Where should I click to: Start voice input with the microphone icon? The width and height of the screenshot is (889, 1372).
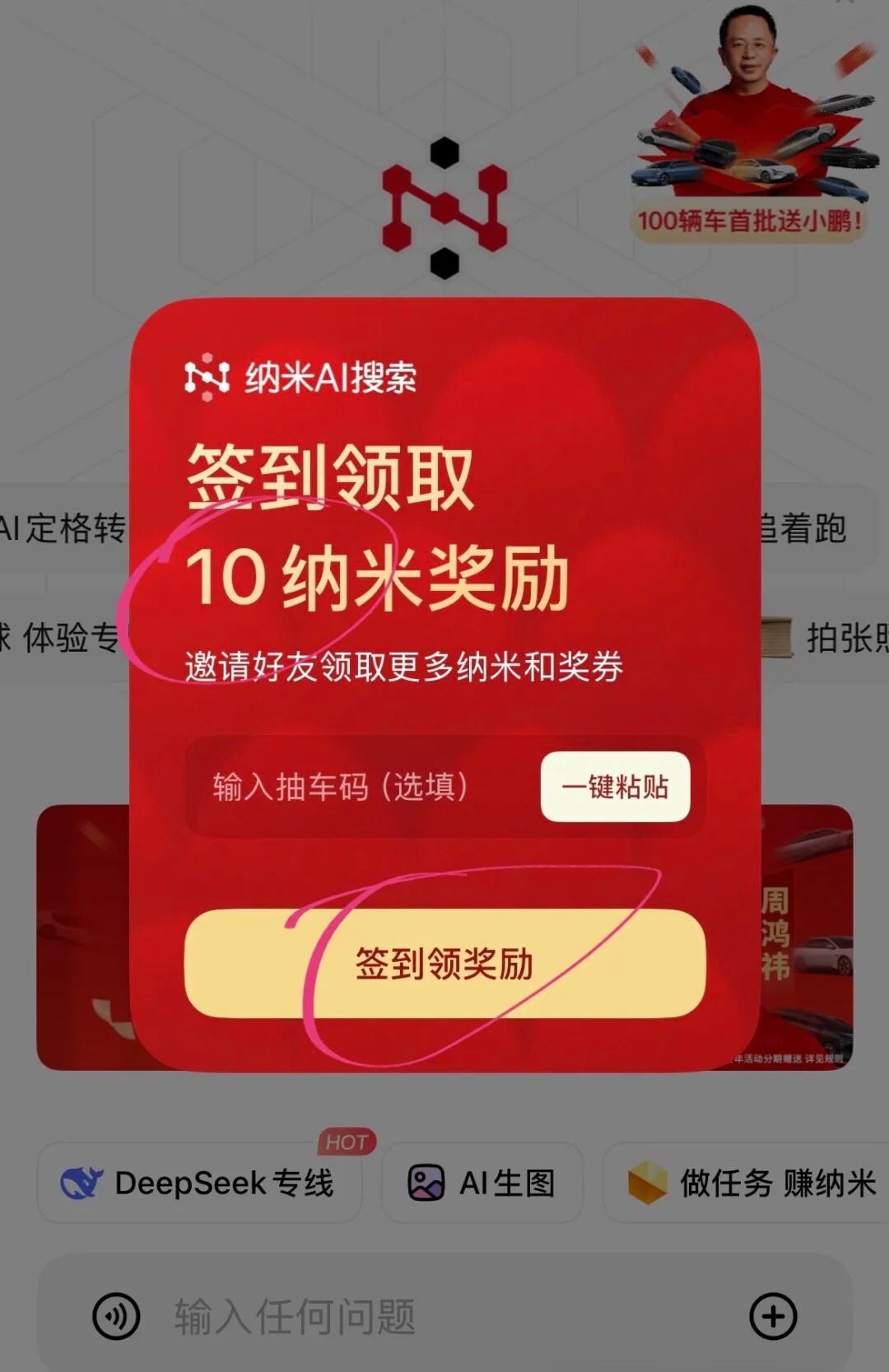point(116,1316)
